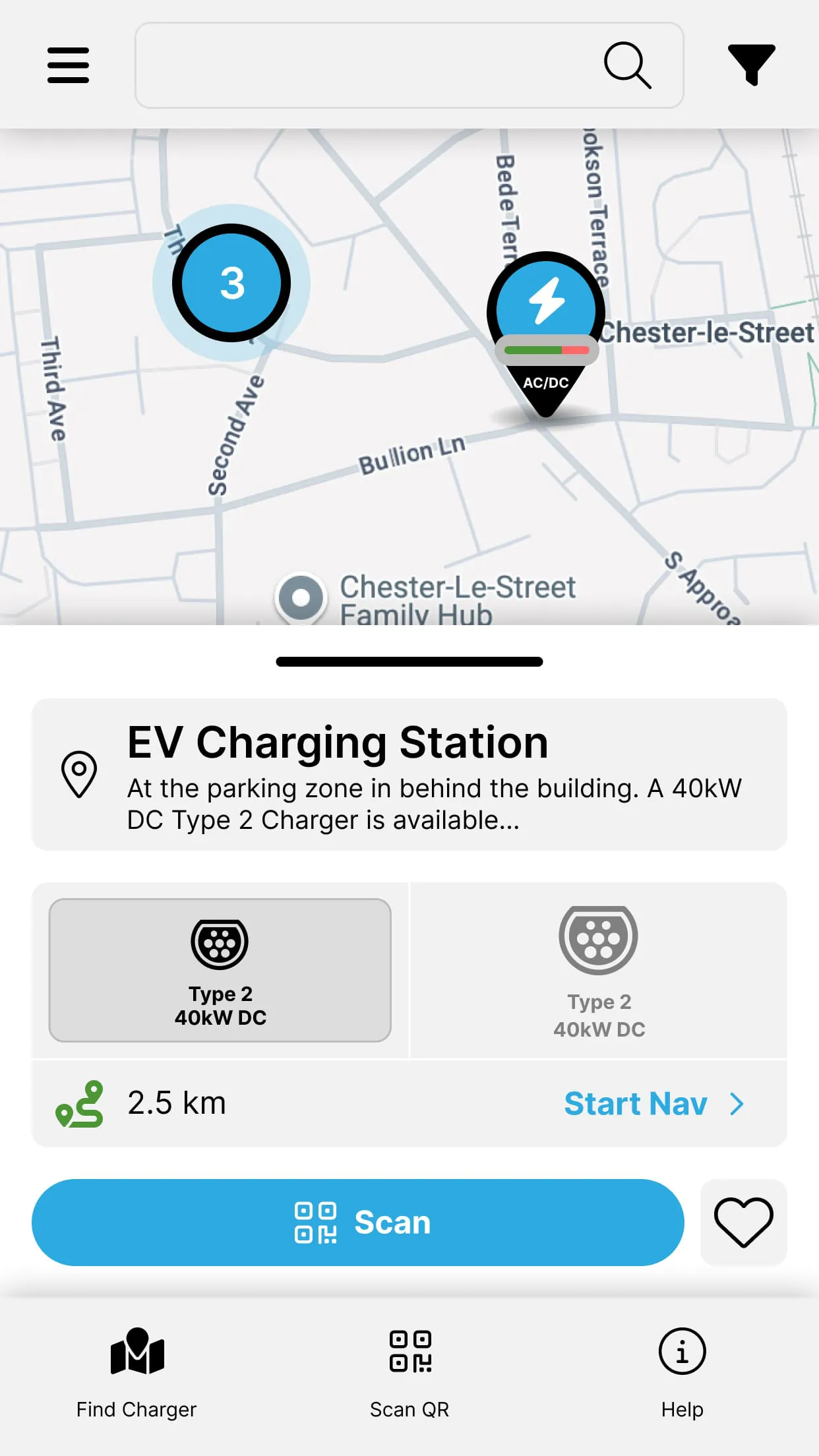The image size is (819, 1456).
Task: Open the hamburger menu
Action: [x=68, y=65]
